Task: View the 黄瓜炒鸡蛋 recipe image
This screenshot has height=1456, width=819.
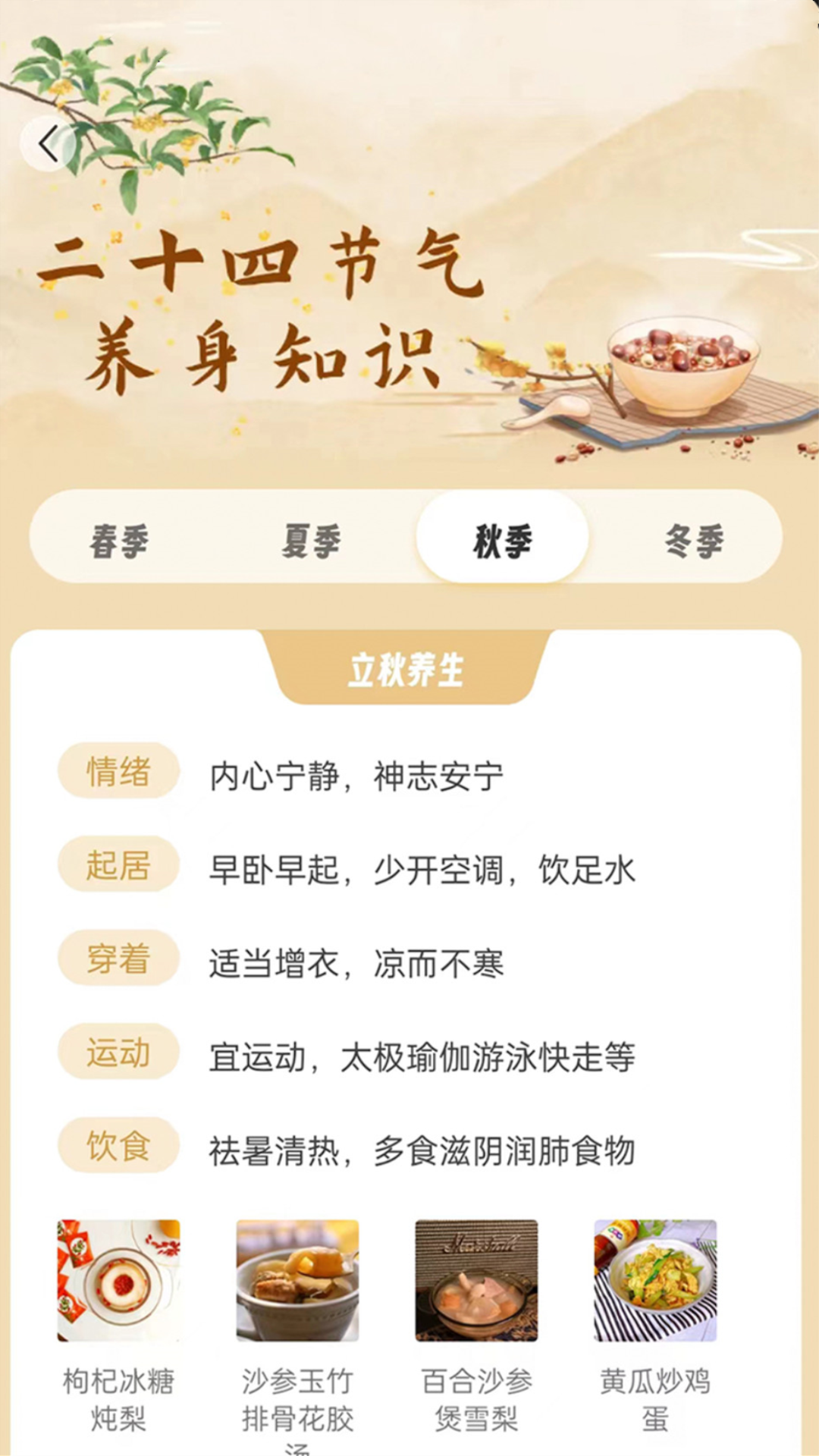Action: pyautogui.click(x=655, y=1284)
